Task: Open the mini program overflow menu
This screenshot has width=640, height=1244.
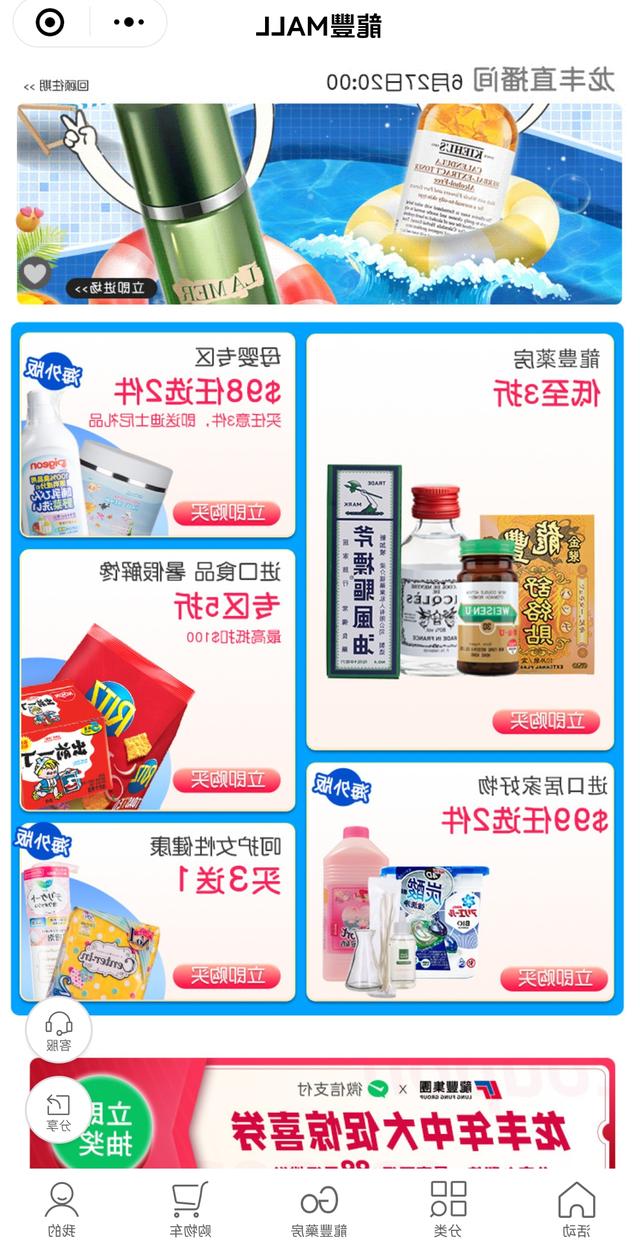Action: tap(128, 23)
